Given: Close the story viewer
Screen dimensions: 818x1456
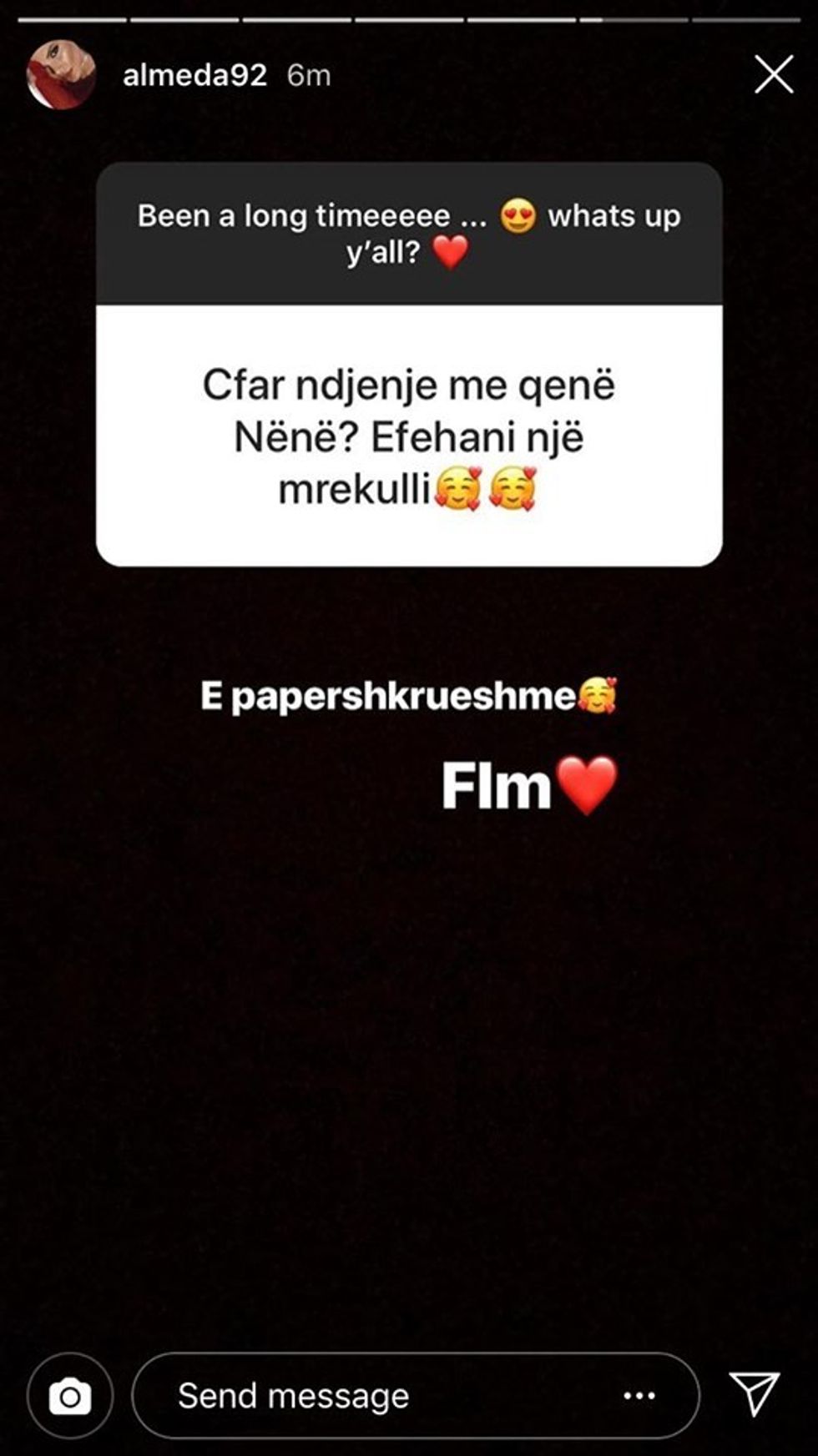Looking at the screenshot, I should click(x=773, y=75).
